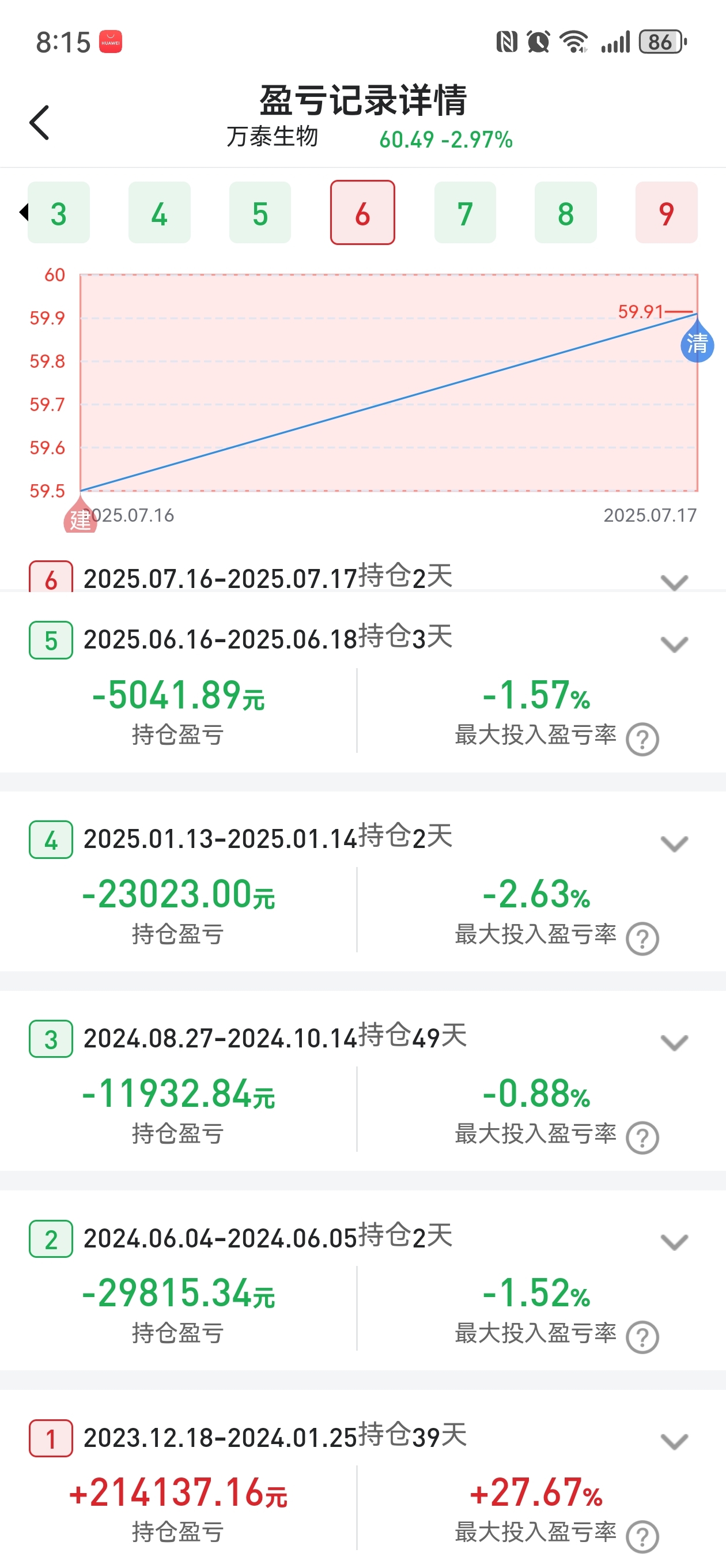Select record number 7 chip

tap(465, 213)
